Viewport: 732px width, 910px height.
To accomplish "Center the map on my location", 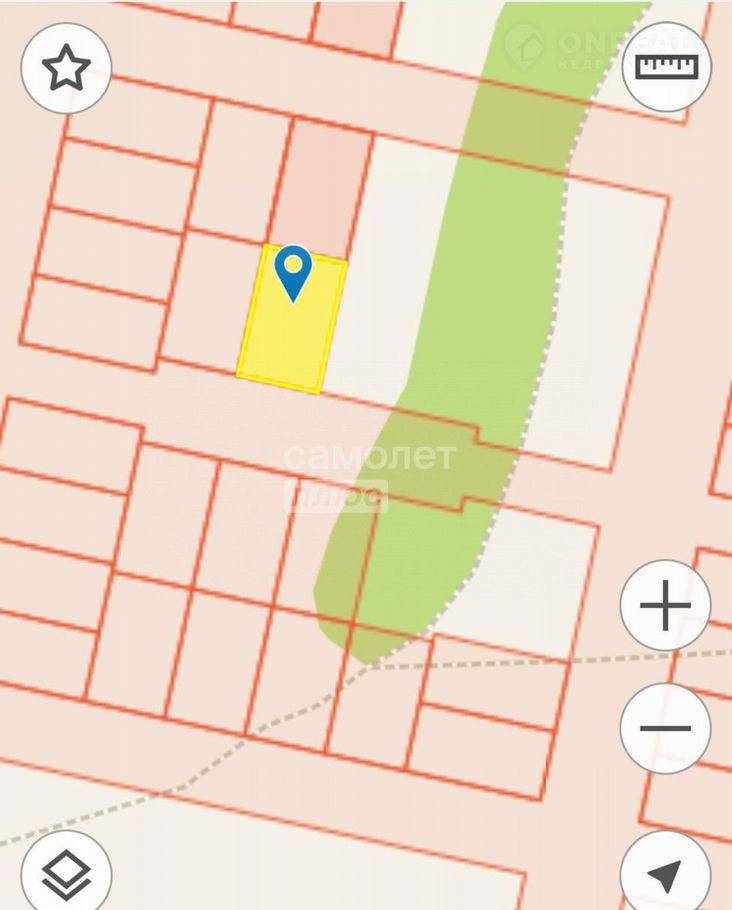I will [x=666, y=874].
